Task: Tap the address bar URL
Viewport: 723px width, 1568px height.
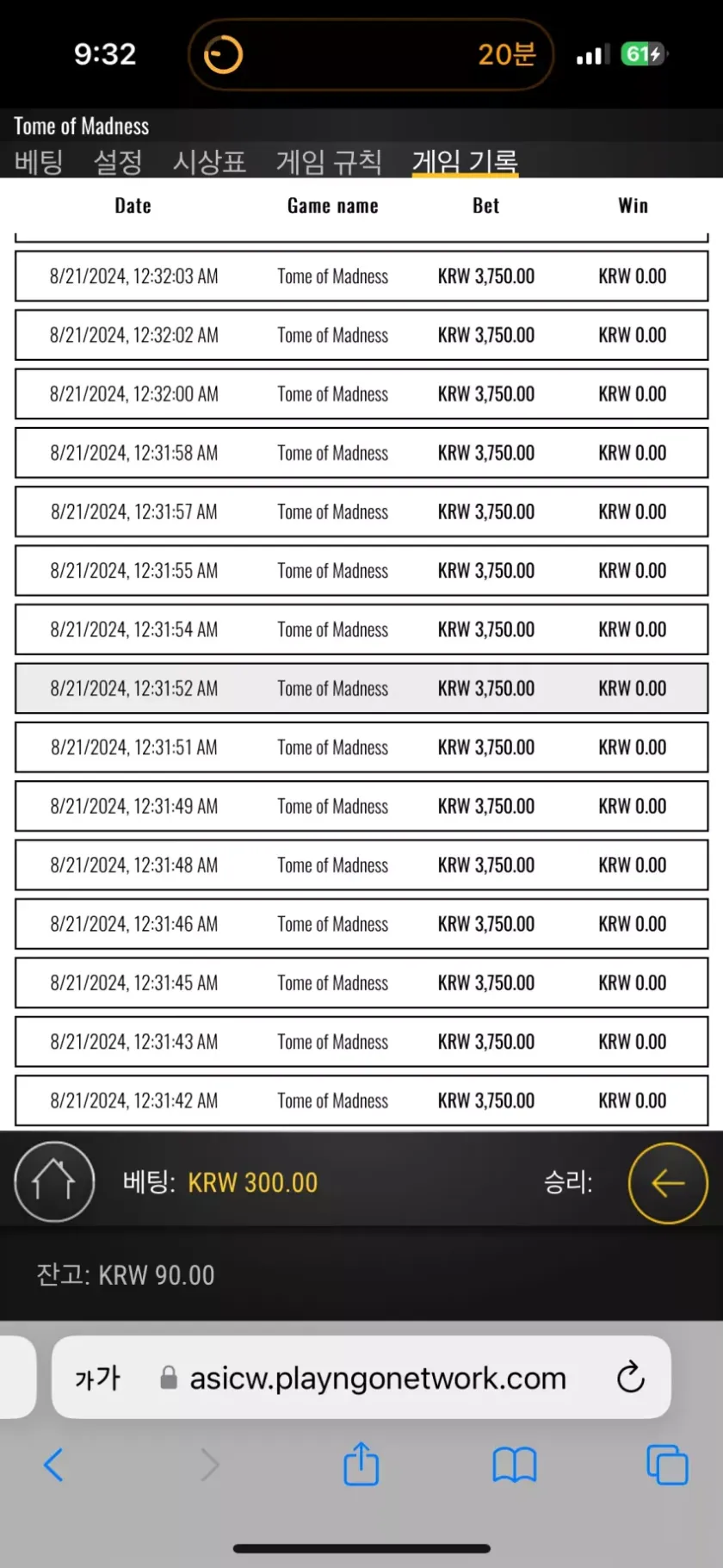Action: click(x=377, y=1379)
